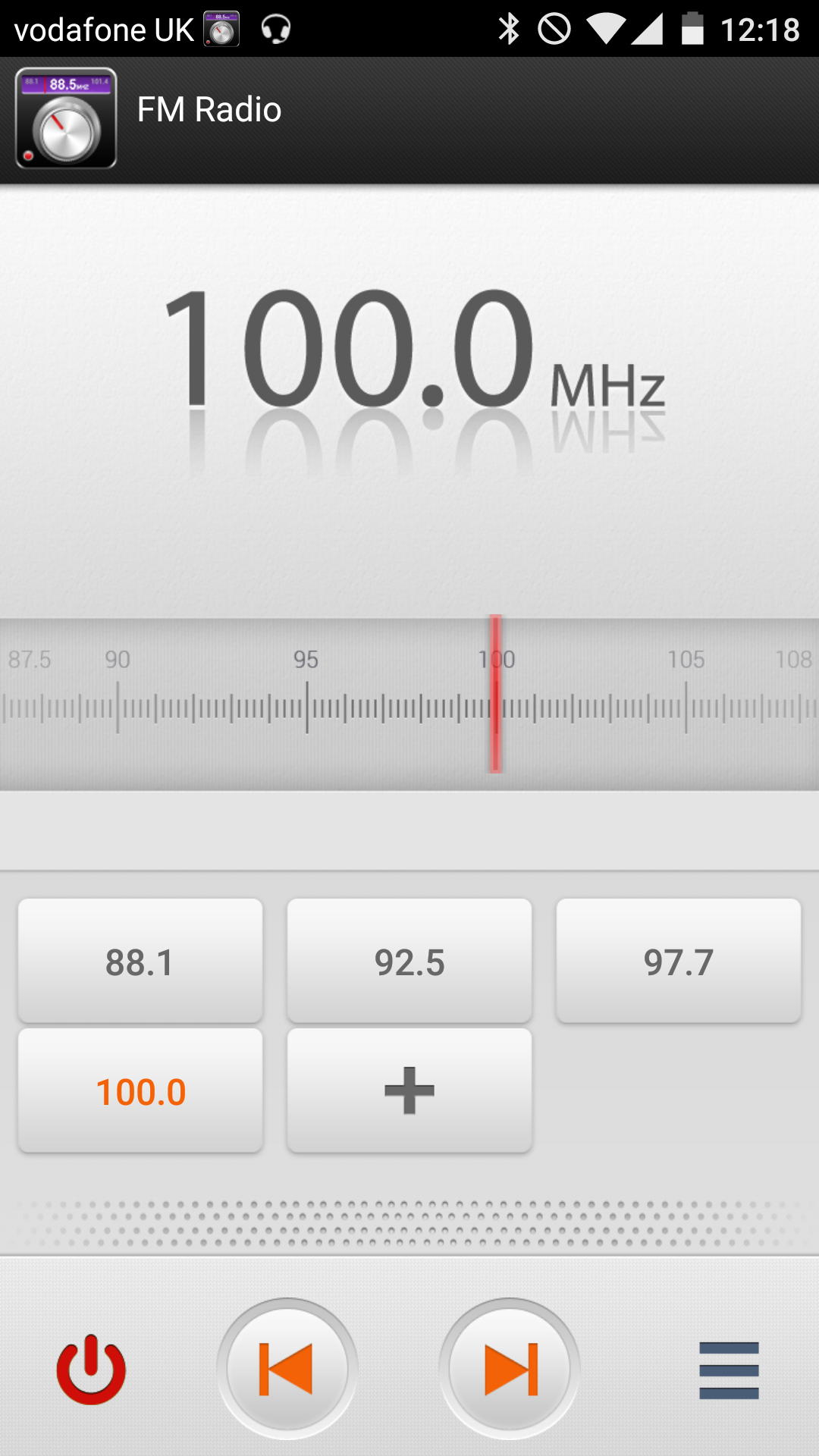This screenshot has width=819, height=1456.
Task: Turn off the radio with power button
Action: click(x=91, y=1369)
